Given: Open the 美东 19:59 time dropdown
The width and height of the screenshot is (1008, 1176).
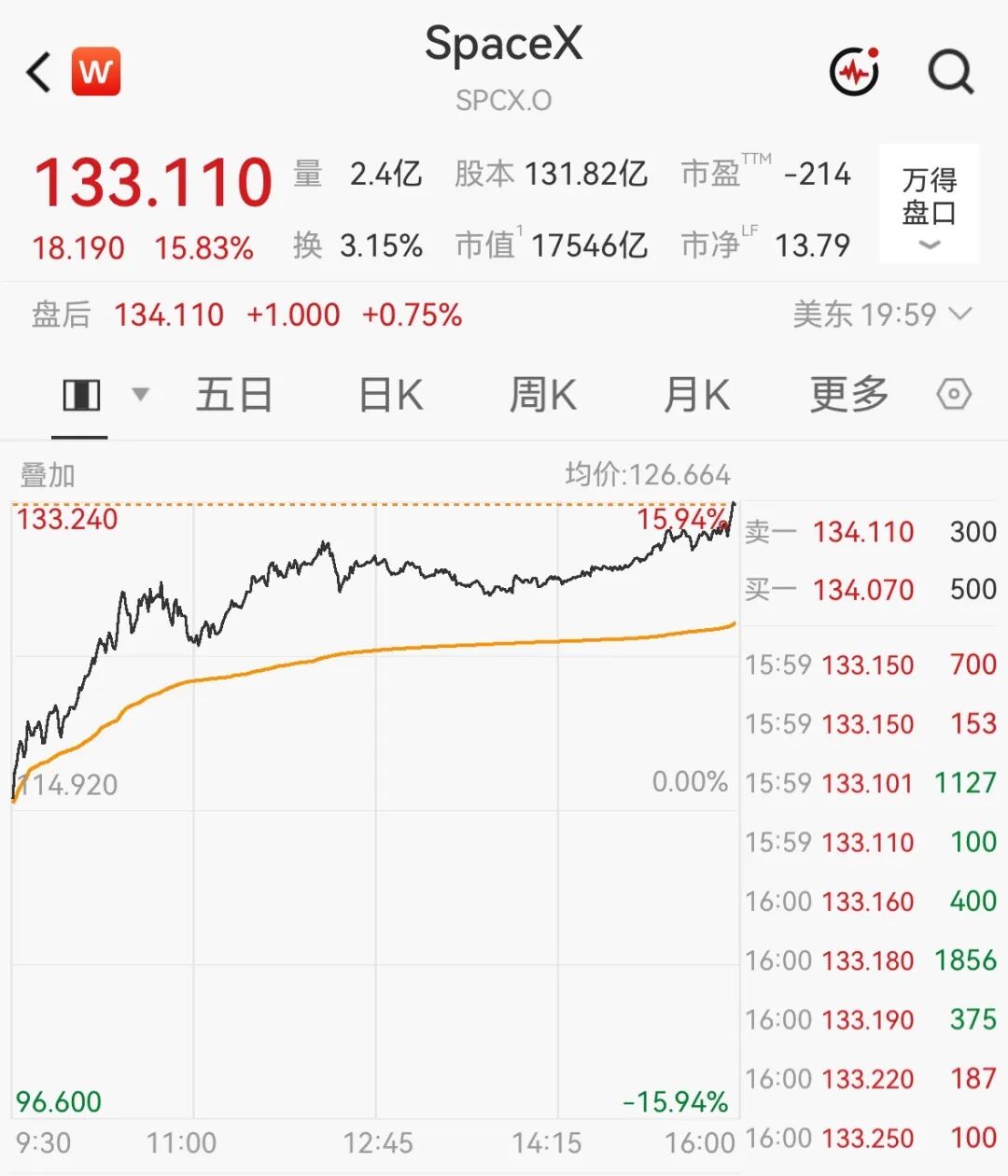Looking at the screenshot, I should tap(882, 315).
